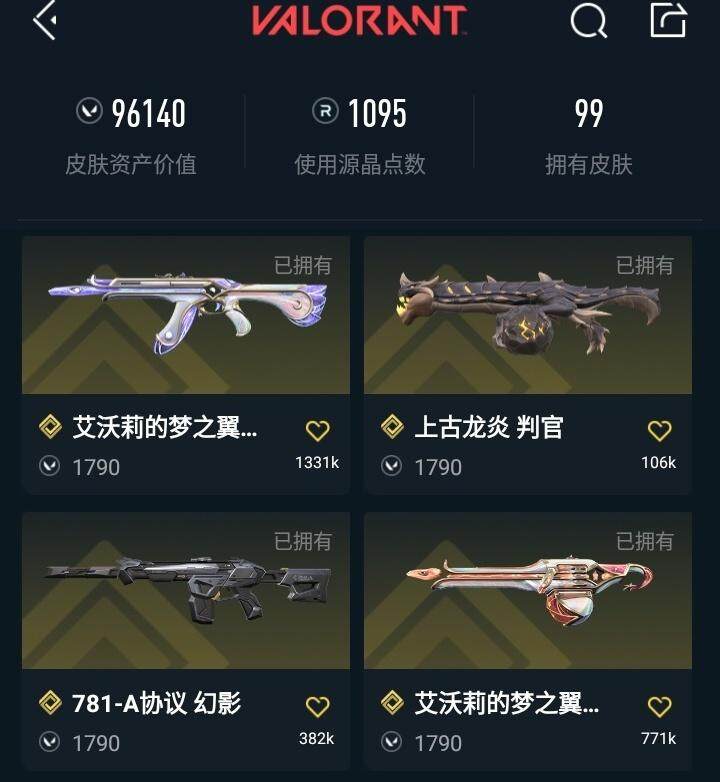Like the 781-A协议 幻影 skin
Image resolution: width=720 pixels, height=782 pixels.
tap(317, 707)
